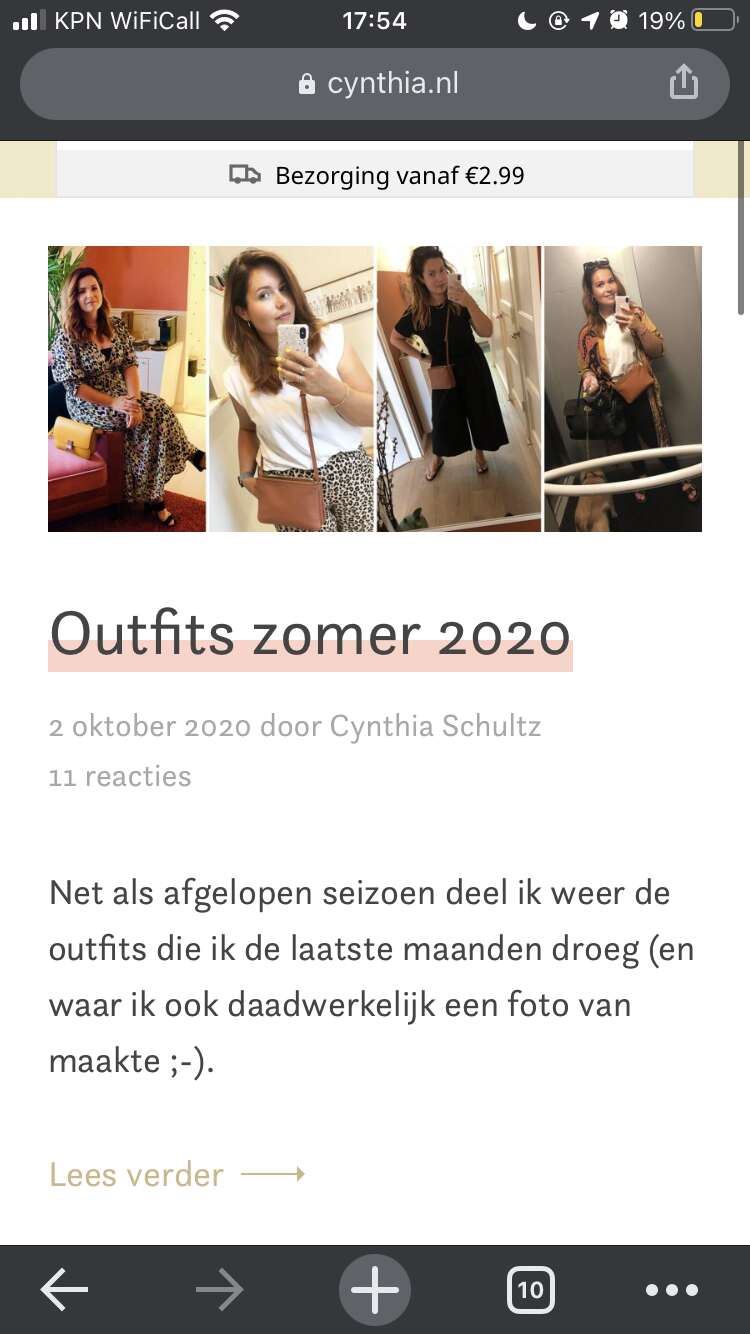The height and width of the screenshot is (1334, 750).
Task: Open a new tab with plus button
Action: click(375, 1290)
